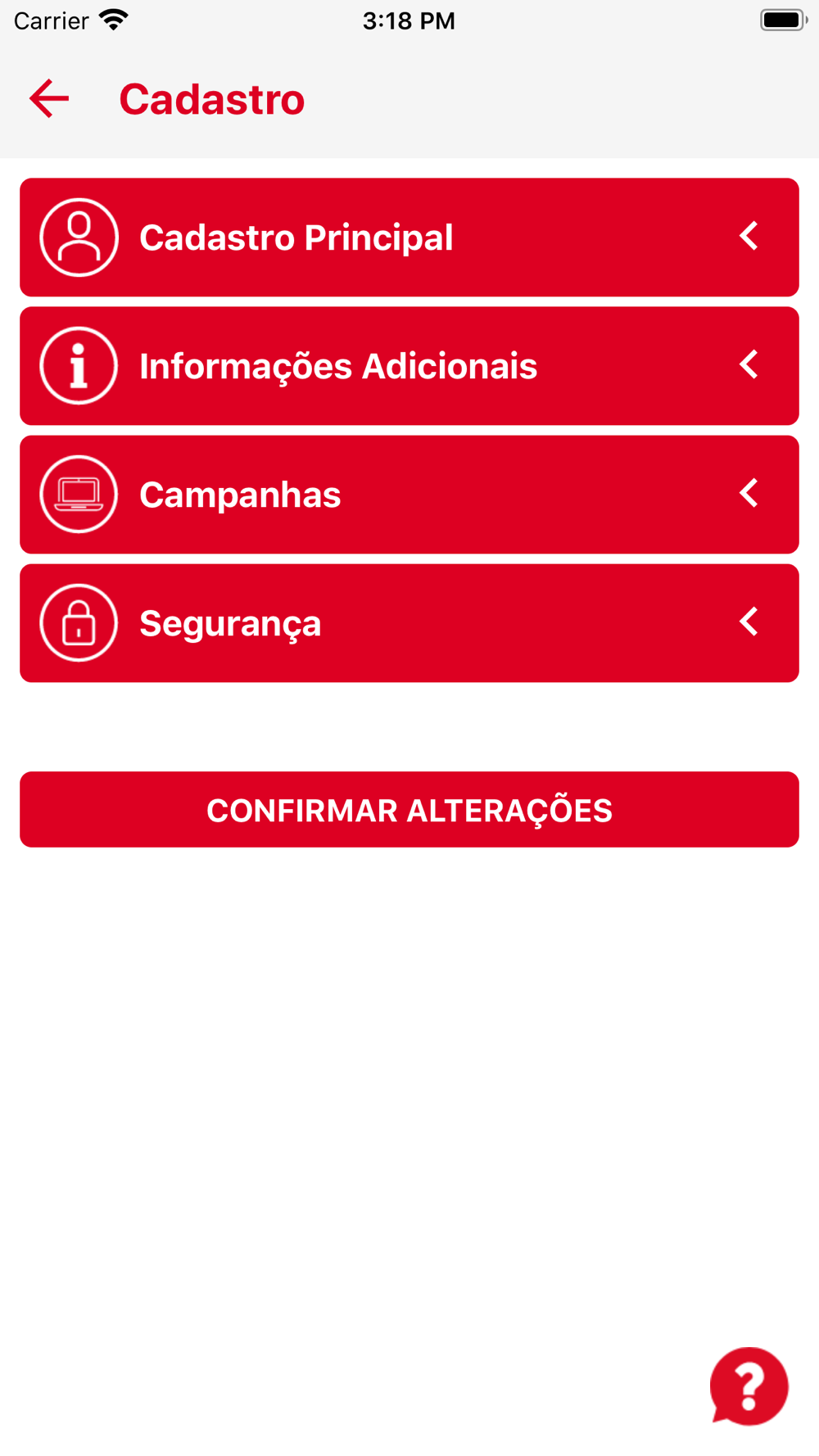Expand the Segurança section

click(409, 623)
